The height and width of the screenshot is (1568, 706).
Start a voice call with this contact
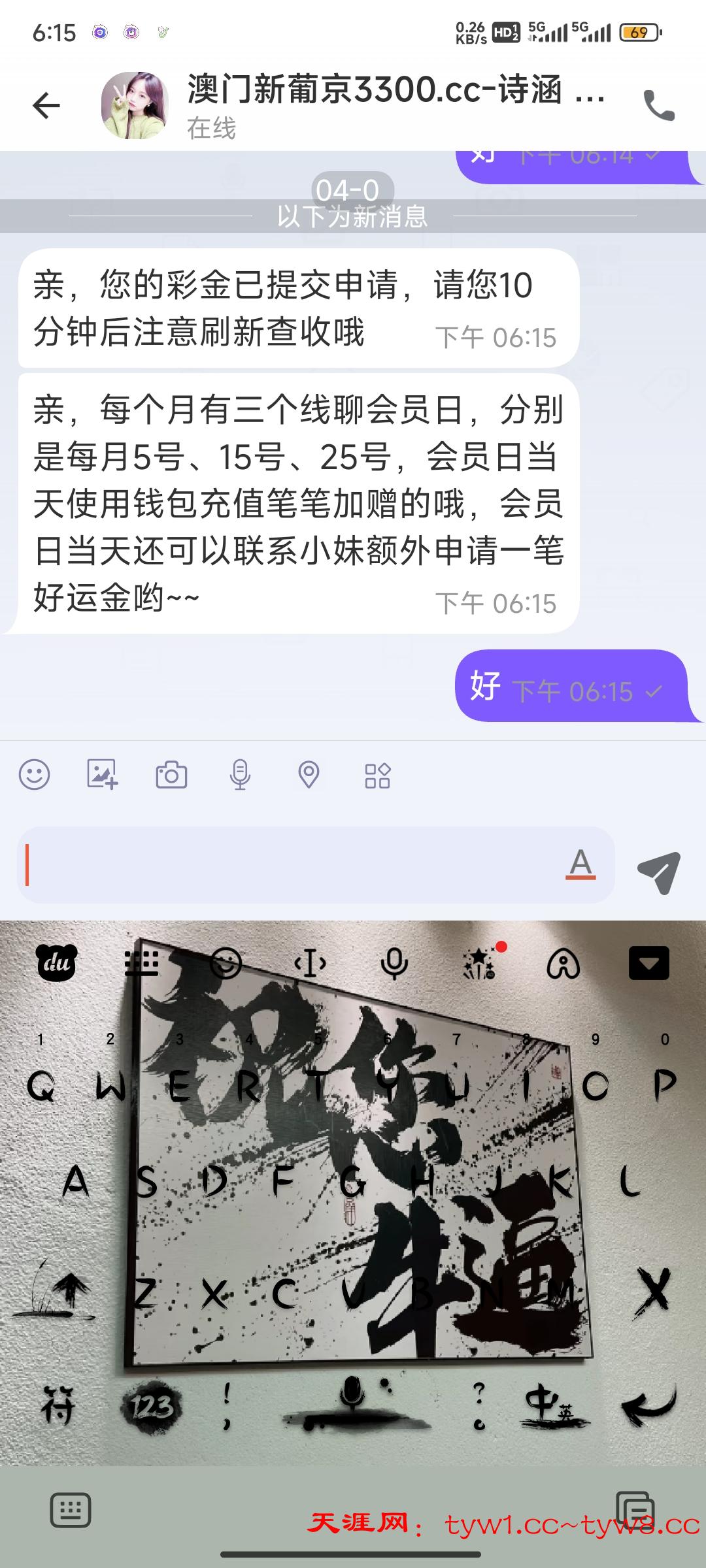[659, 106]
